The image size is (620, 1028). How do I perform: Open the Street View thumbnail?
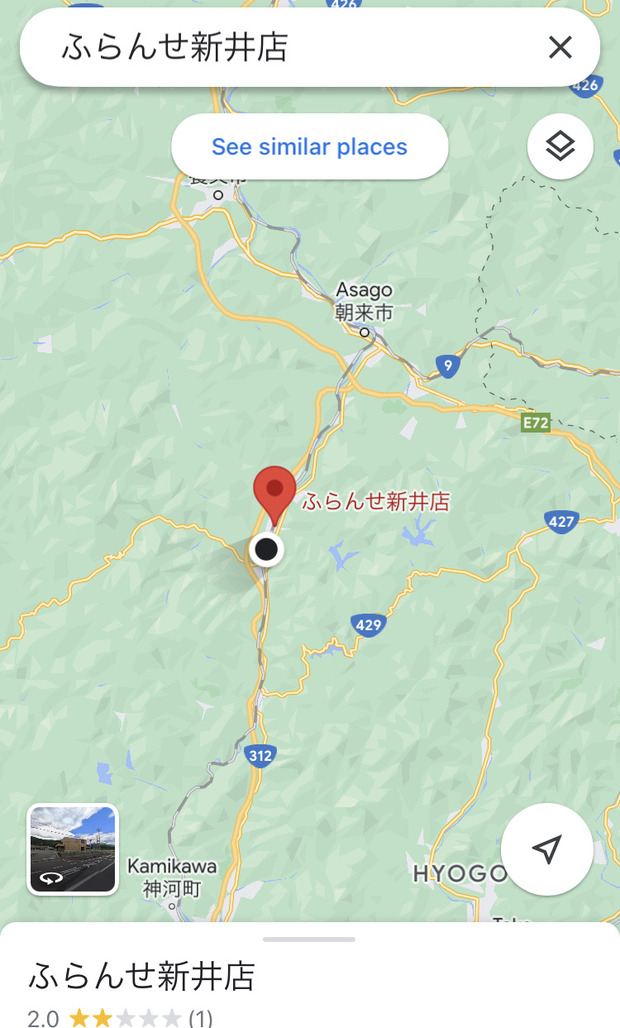point(72,849)
